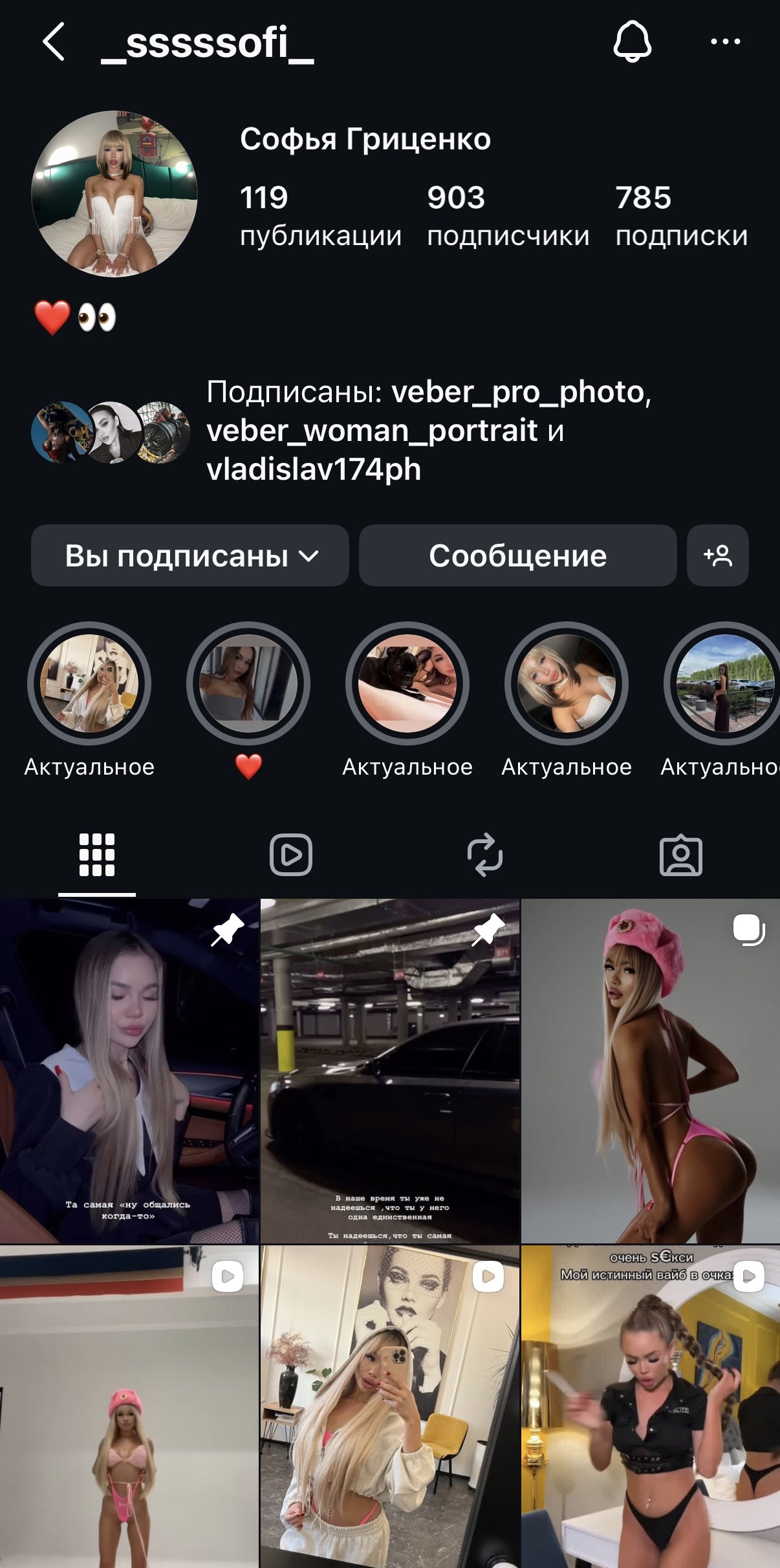Tap the Сообщение button
The width and height of the screenshot is (780, 1568).
tap(517, 555)
